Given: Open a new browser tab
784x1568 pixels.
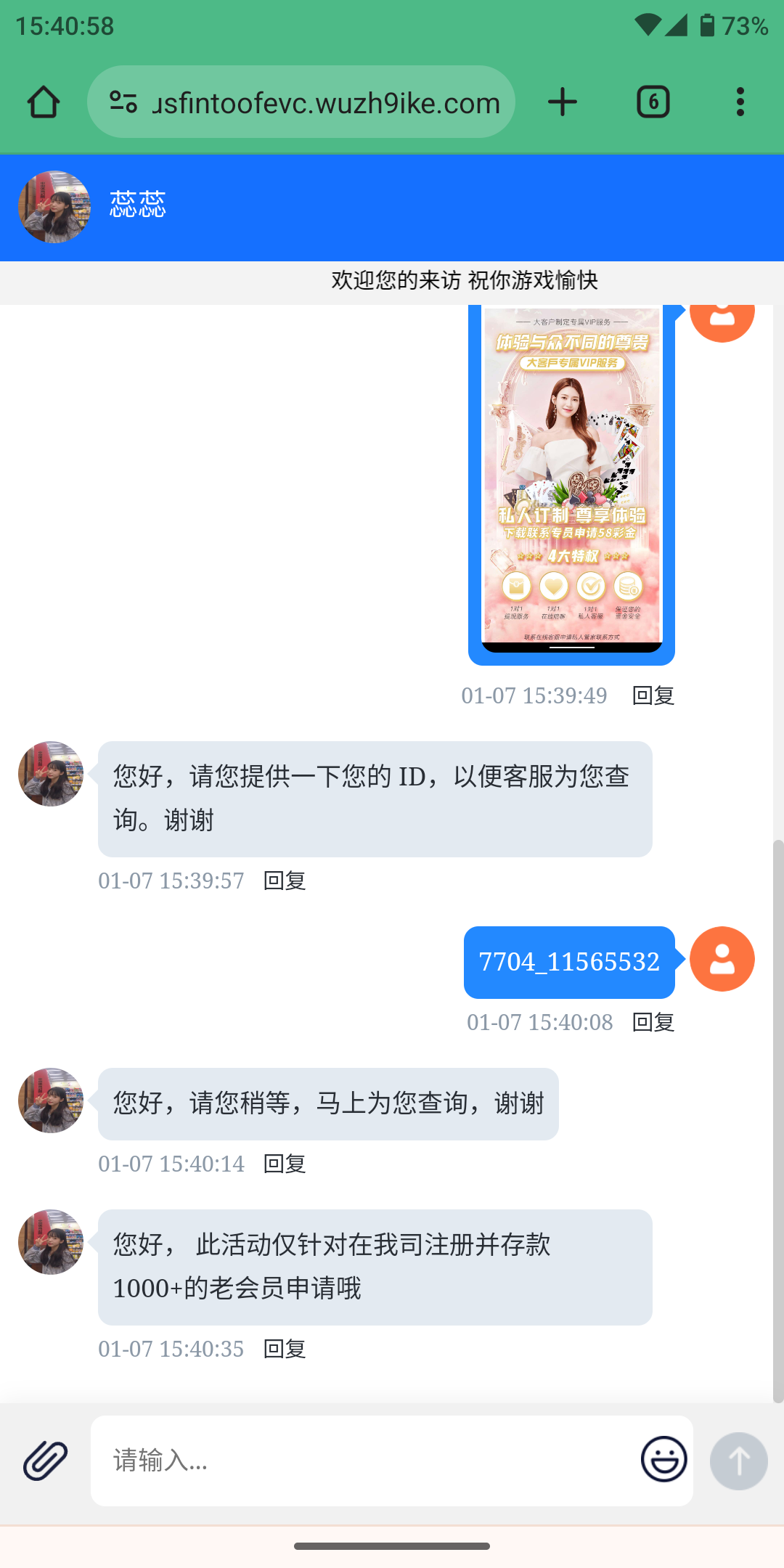Looking at the screenshot, I should tap(562, 102).
